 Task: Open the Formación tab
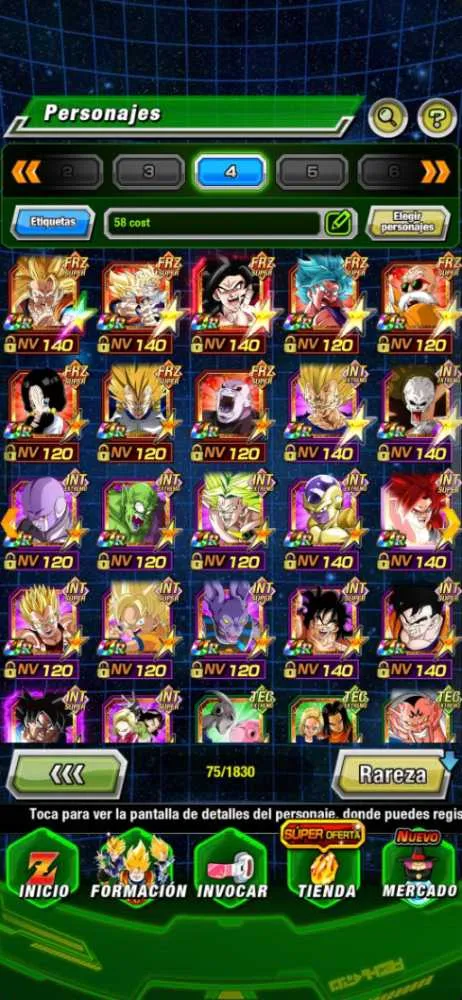[x=138, y=866]
